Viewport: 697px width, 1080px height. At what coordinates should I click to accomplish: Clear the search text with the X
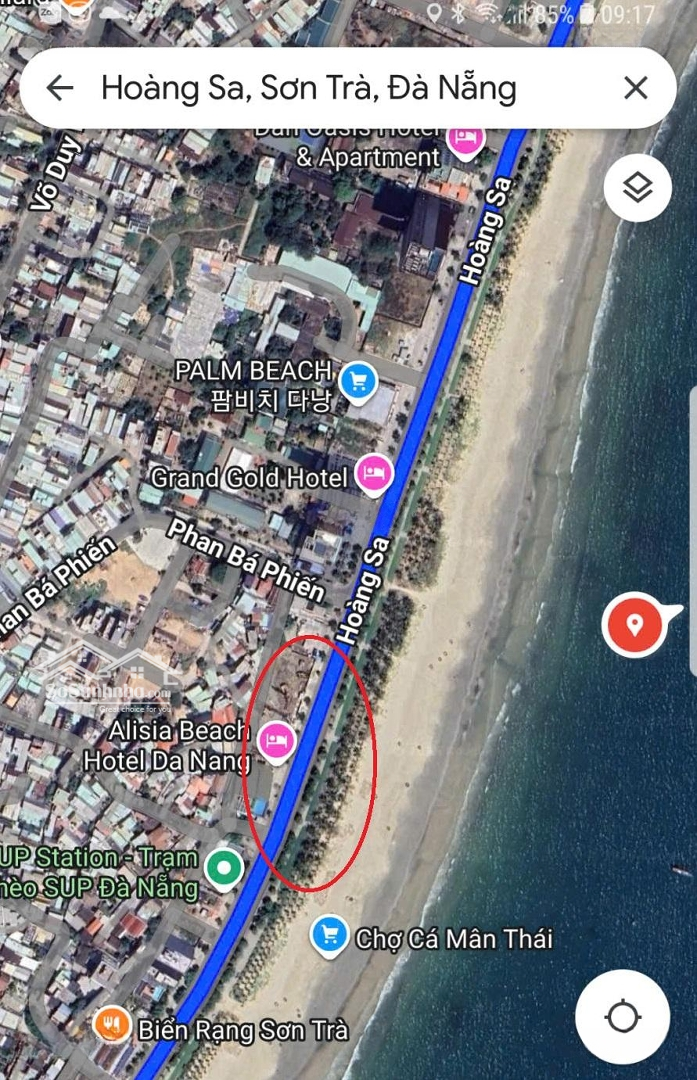point(636,89)
